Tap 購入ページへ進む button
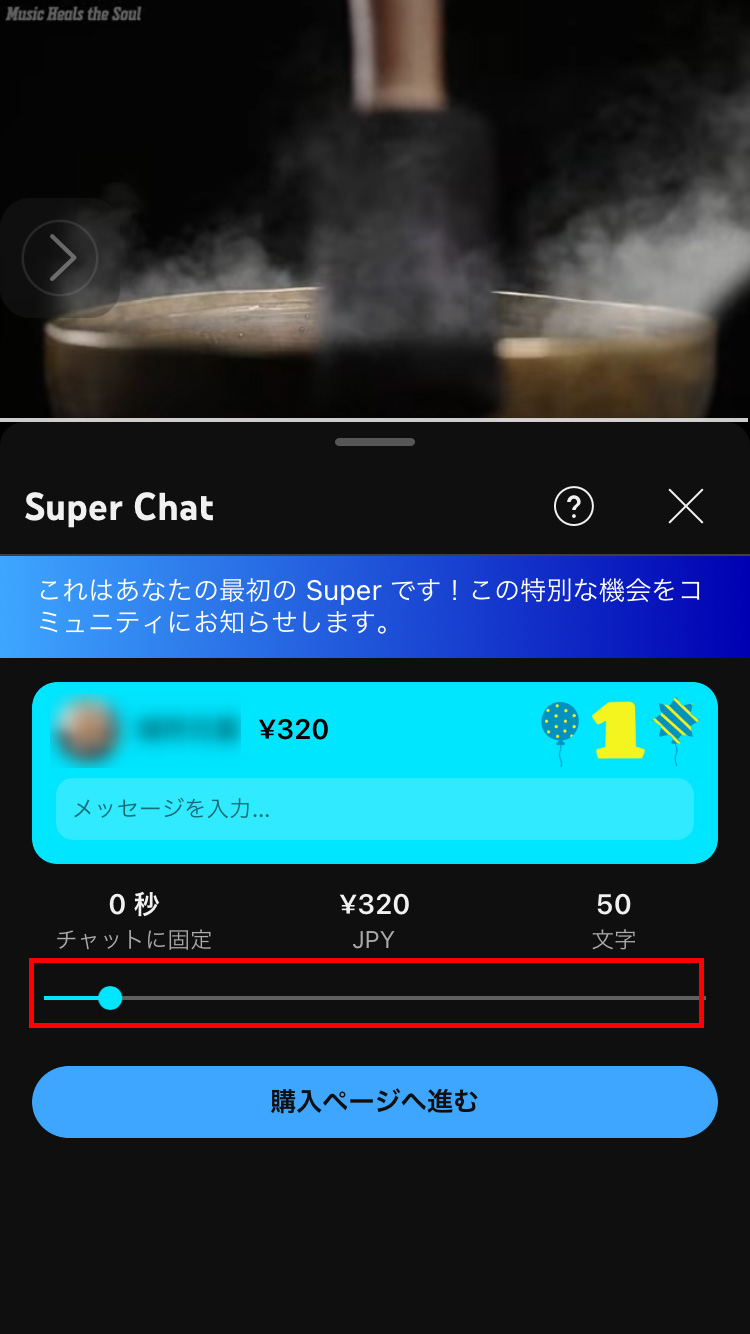The image size is (750, 1334). [x=375, y=1102]
